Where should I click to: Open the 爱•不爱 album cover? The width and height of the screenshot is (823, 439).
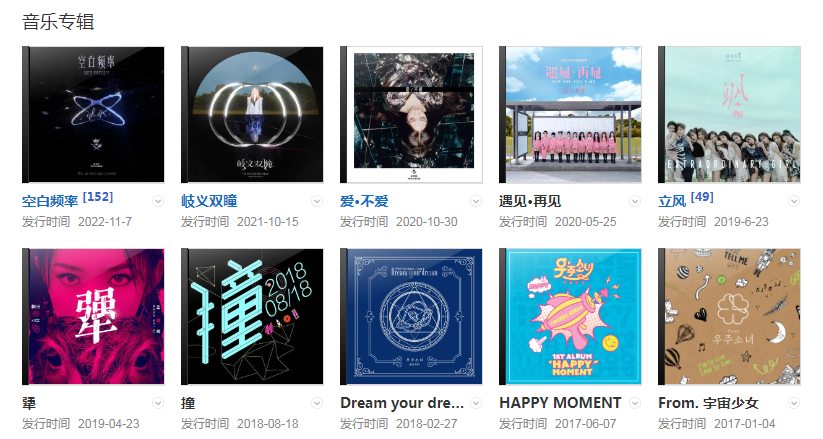412,115
